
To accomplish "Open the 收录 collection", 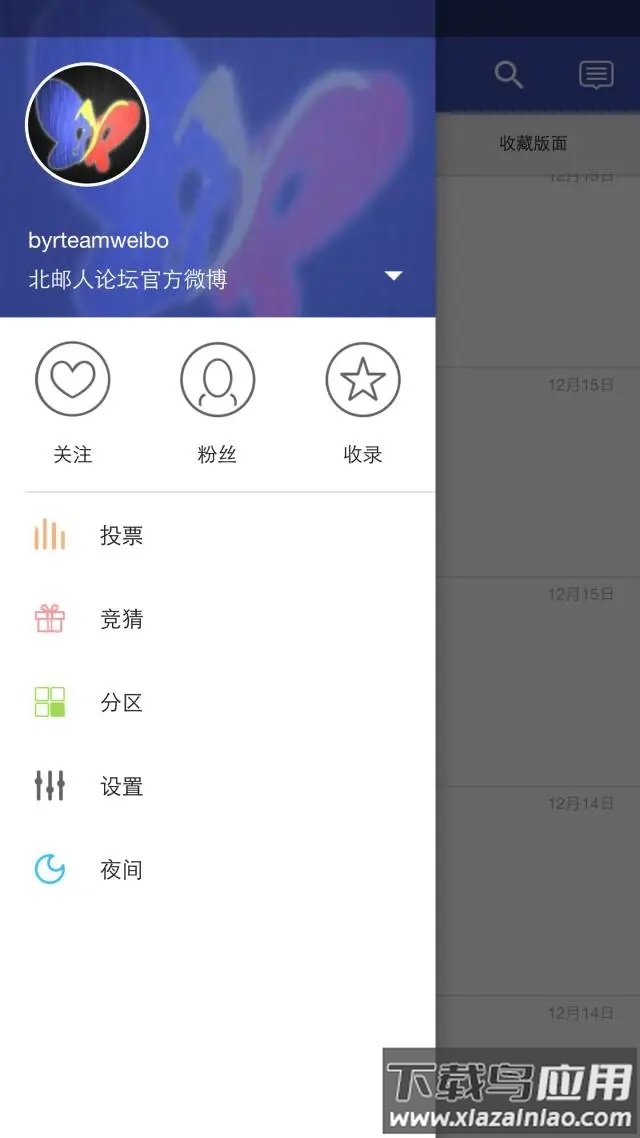I will [362, 381].
